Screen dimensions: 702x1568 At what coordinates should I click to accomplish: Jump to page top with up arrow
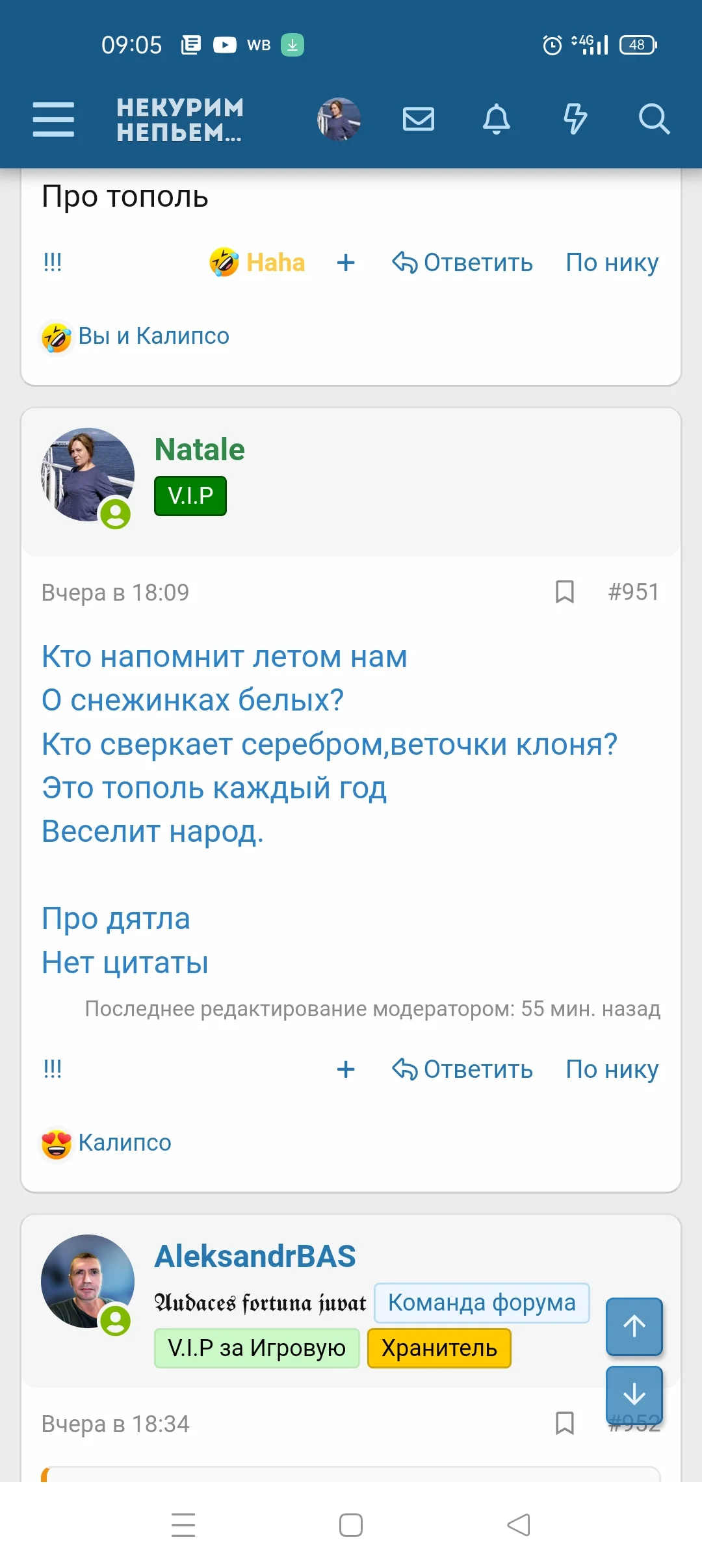[634, 1327]
